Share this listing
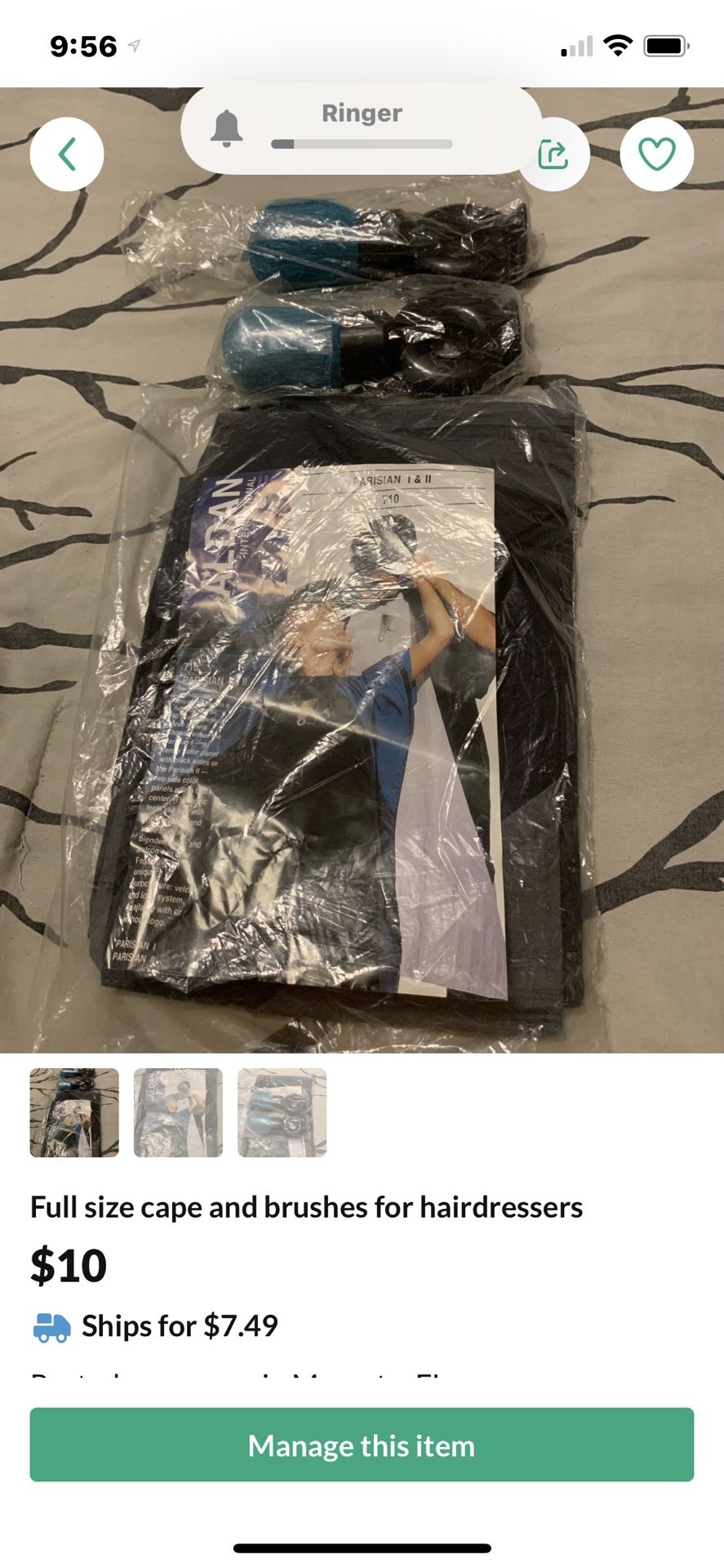 point(554,154)
